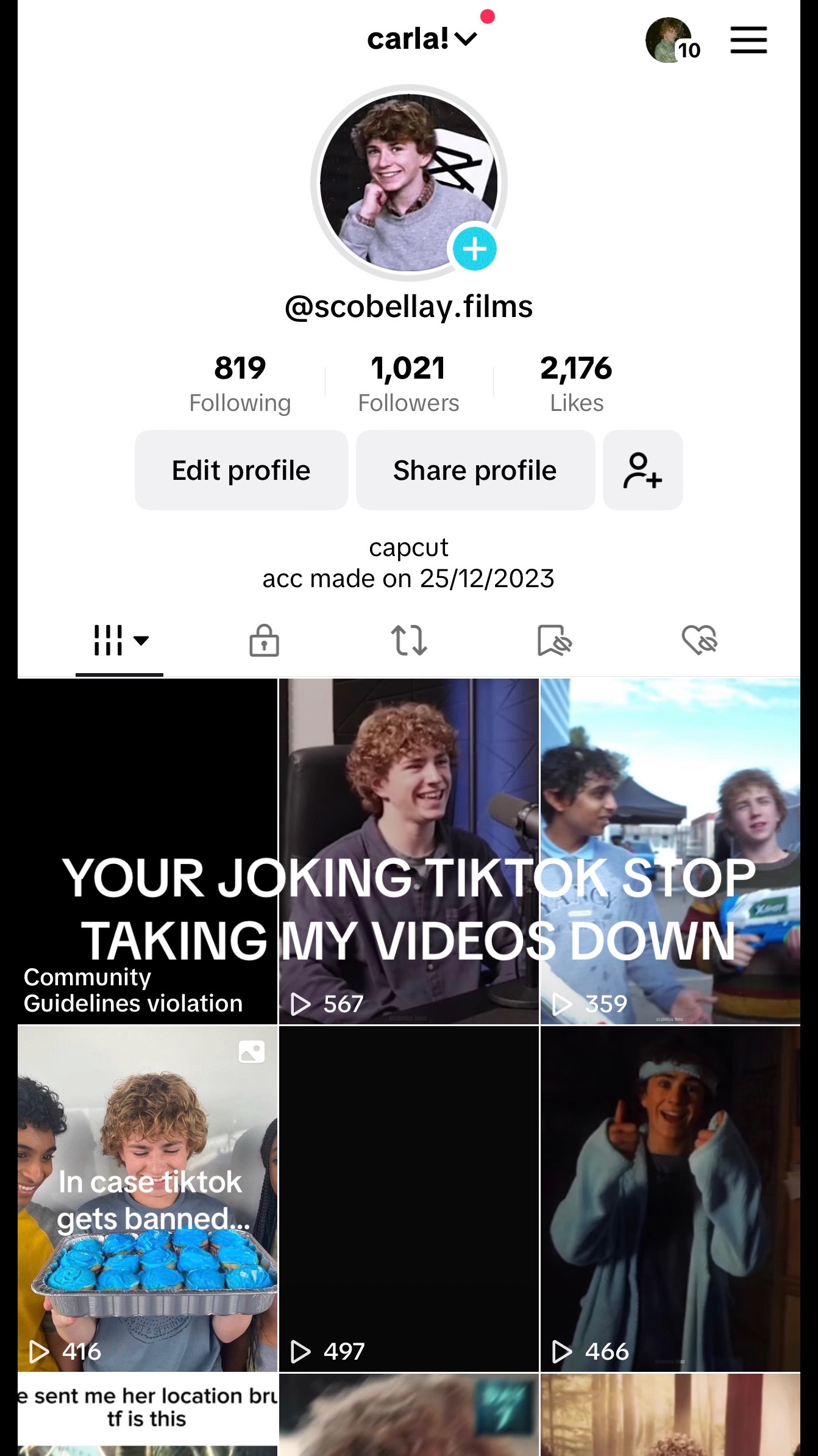The width and height of the screenshot is (818, 1456).
Task: Play the video with 466 views
Action: click(670, 1198)
